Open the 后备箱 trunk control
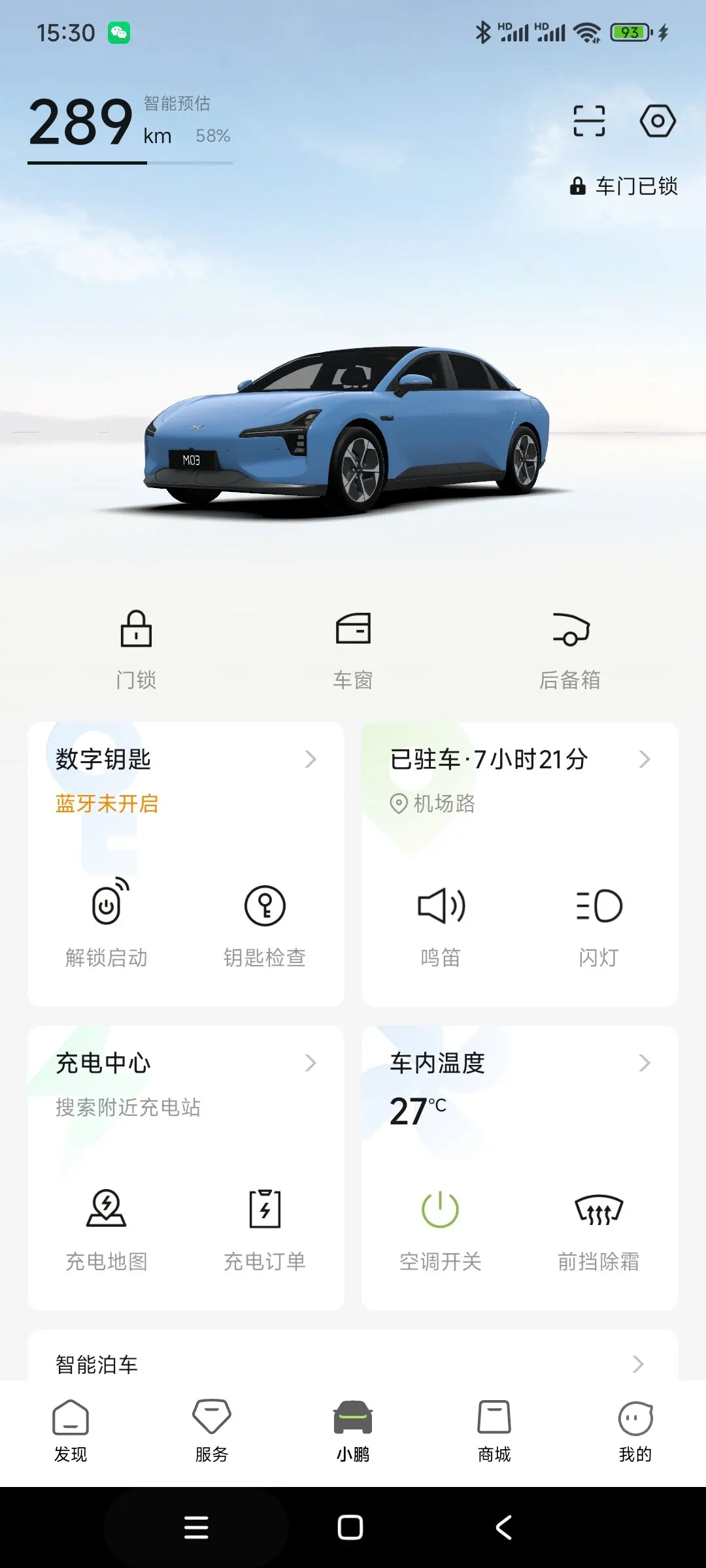Viewport: 706px width, 1568px height. point(570,648)
